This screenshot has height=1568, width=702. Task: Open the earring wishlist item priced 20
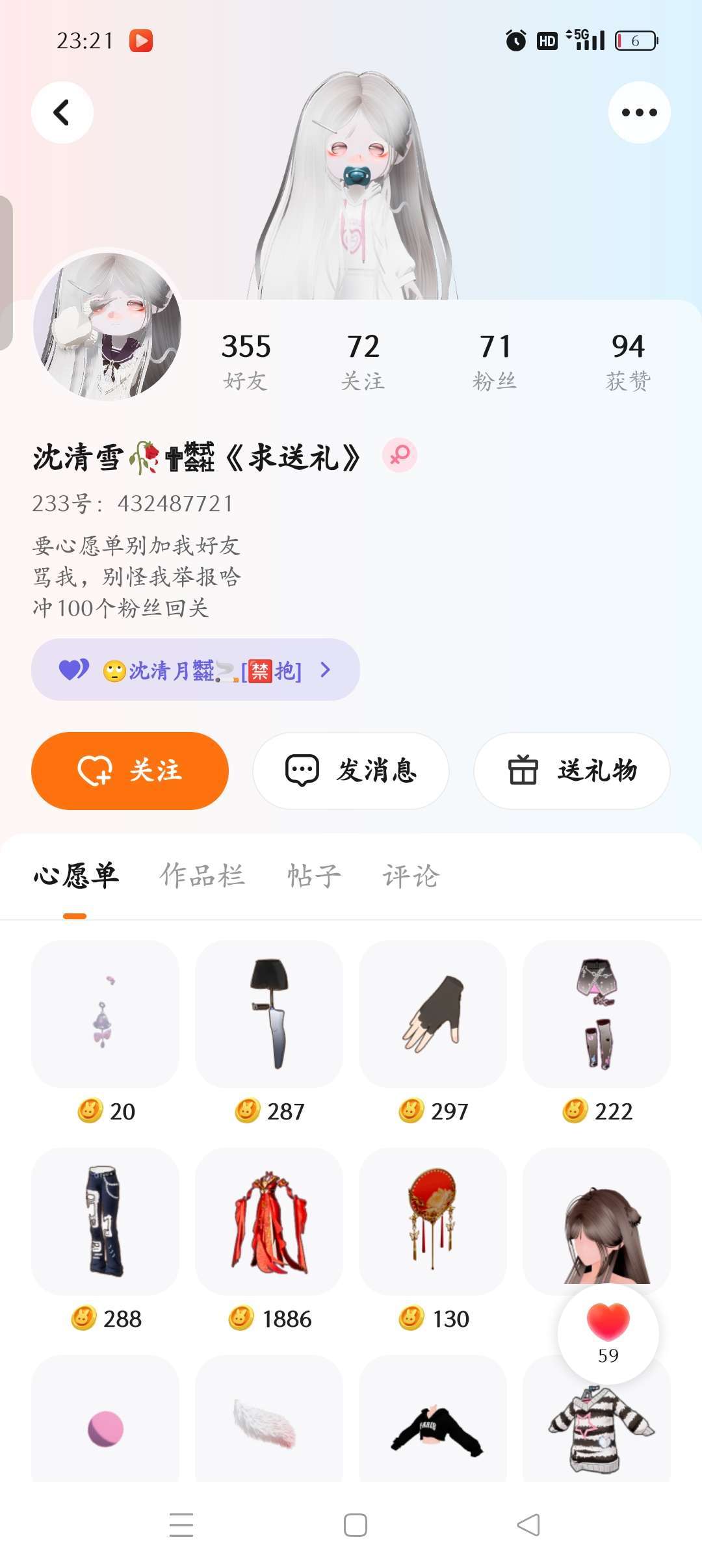(x=105, y=1014)
